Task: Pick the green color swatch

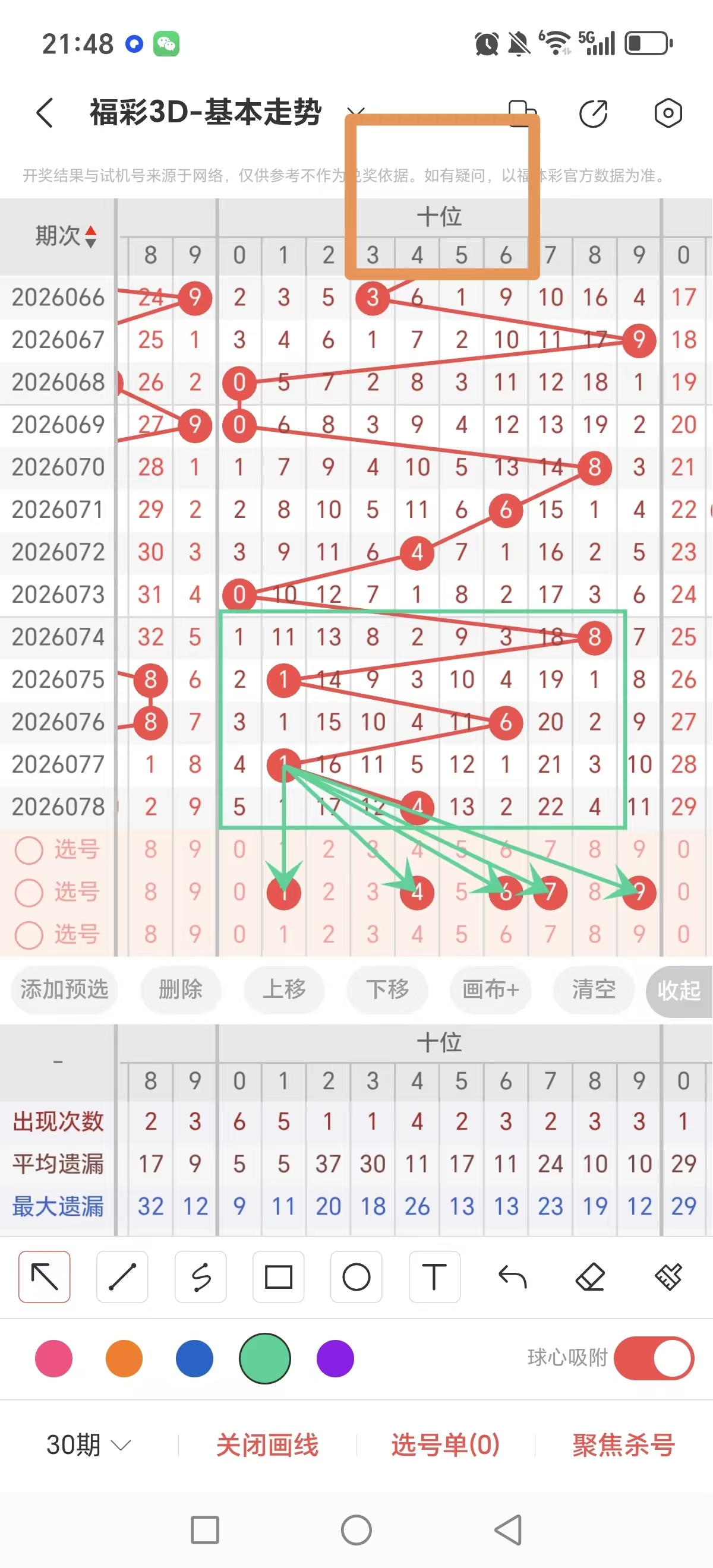Action: tap(264, 1358)
